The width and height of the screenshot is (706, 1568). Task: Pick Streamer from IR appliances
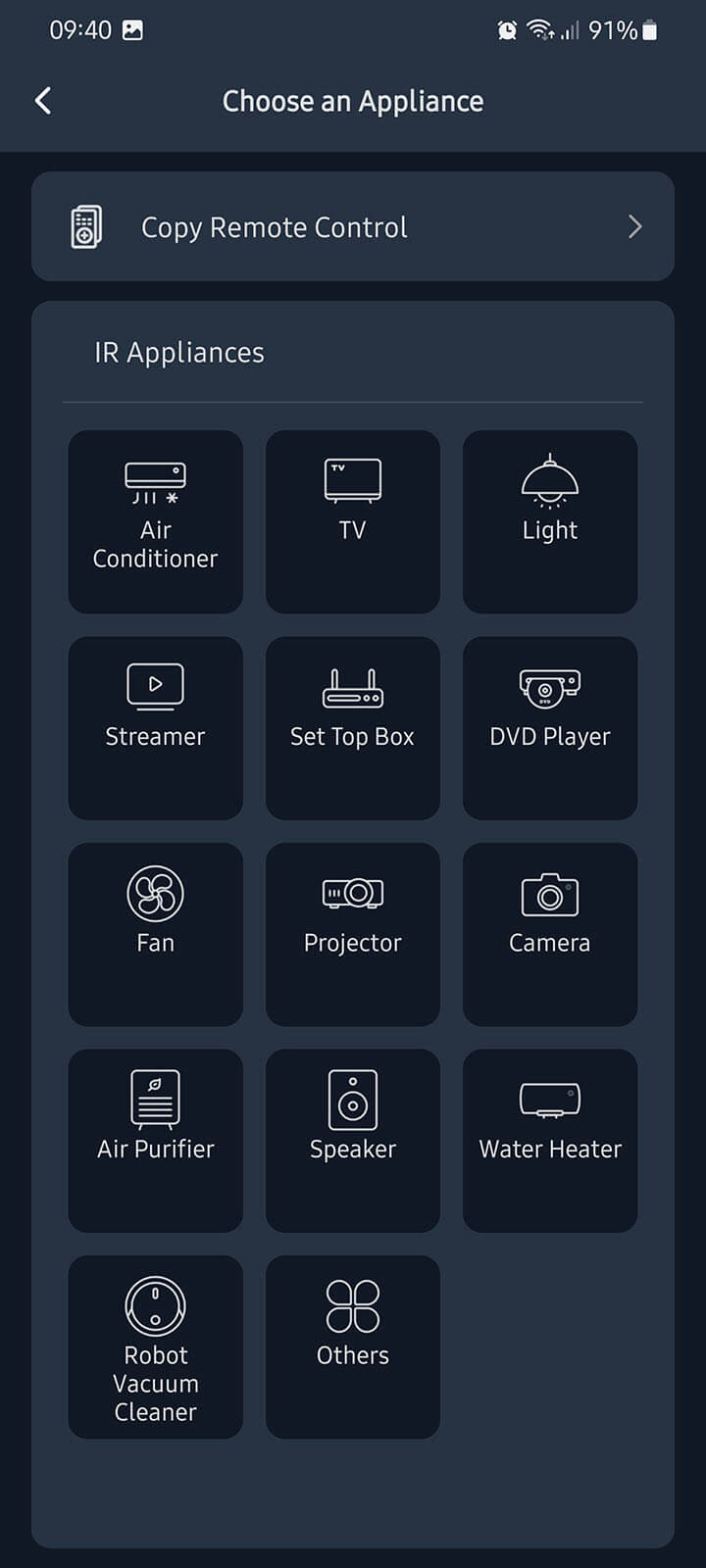click(155, 728)
